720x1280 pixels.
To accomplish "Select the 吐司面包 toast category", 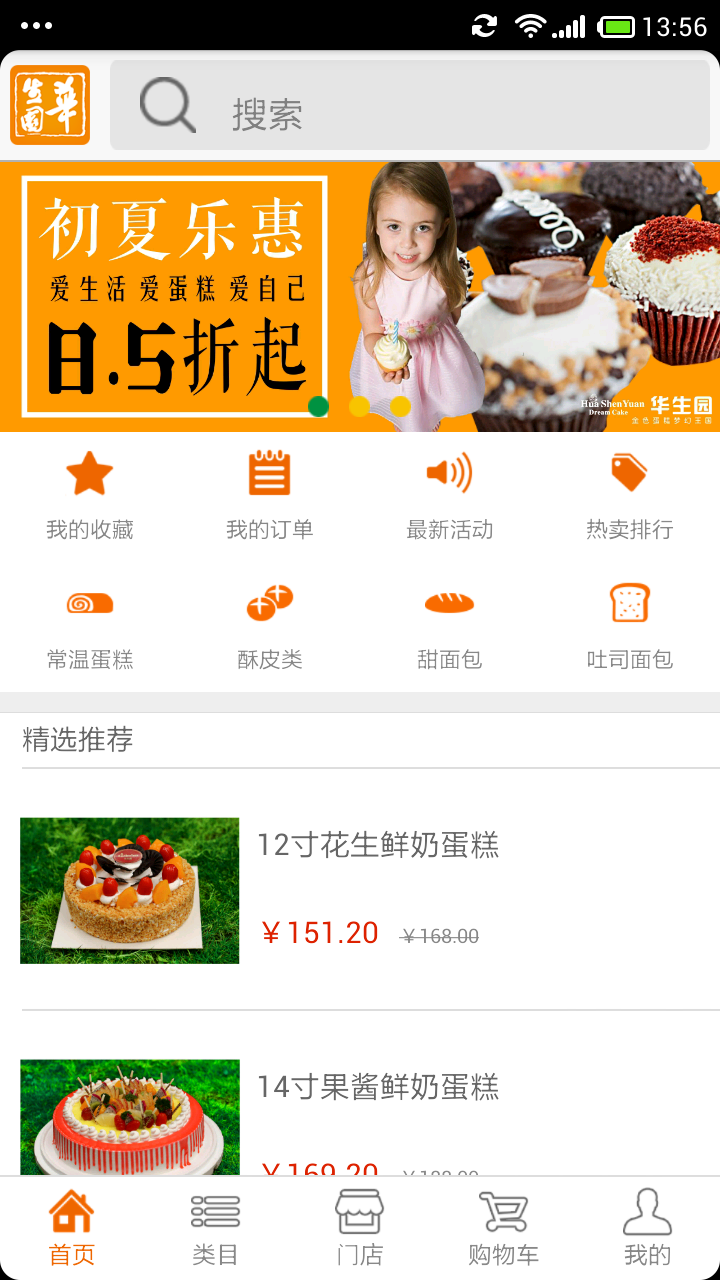I will 630,626.
